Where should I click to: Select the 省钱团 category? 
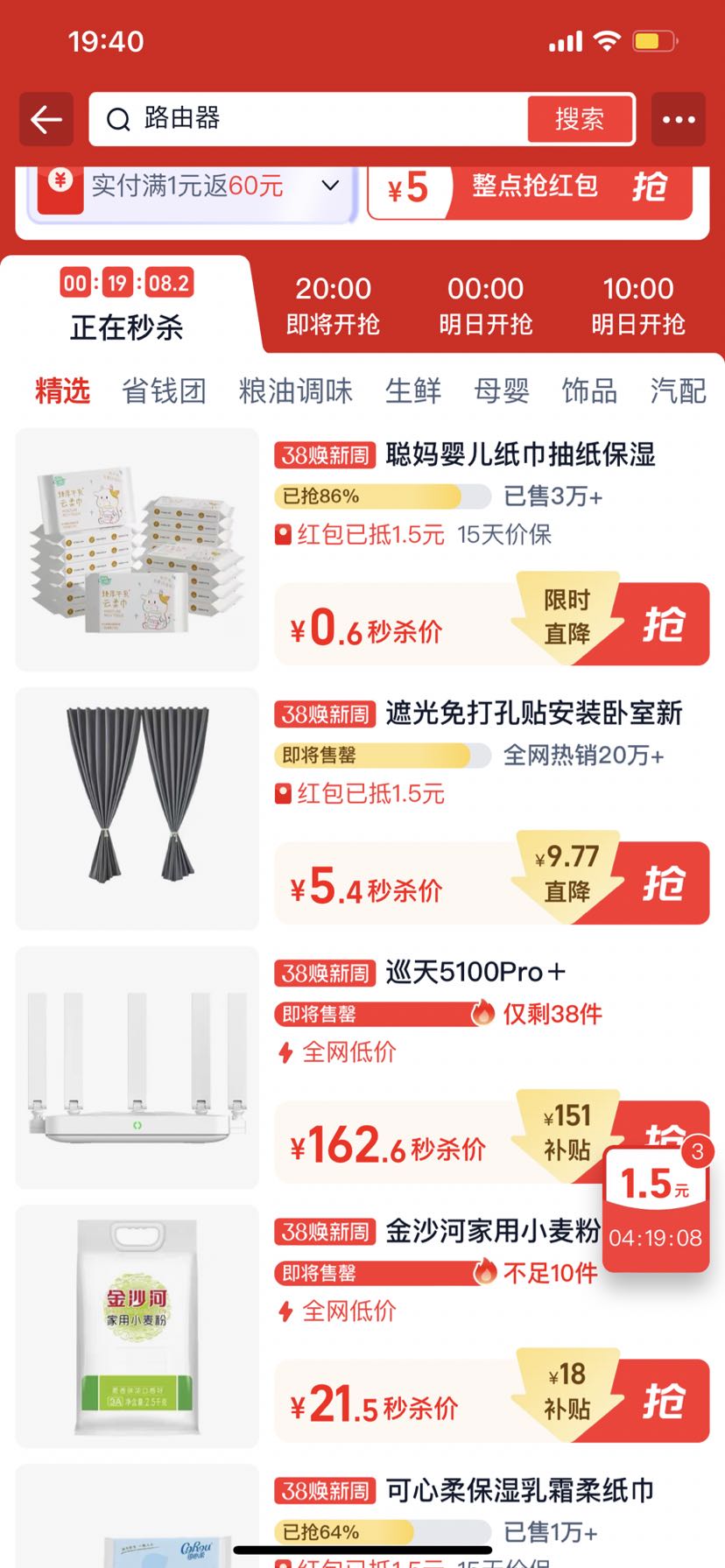[165, 390]
